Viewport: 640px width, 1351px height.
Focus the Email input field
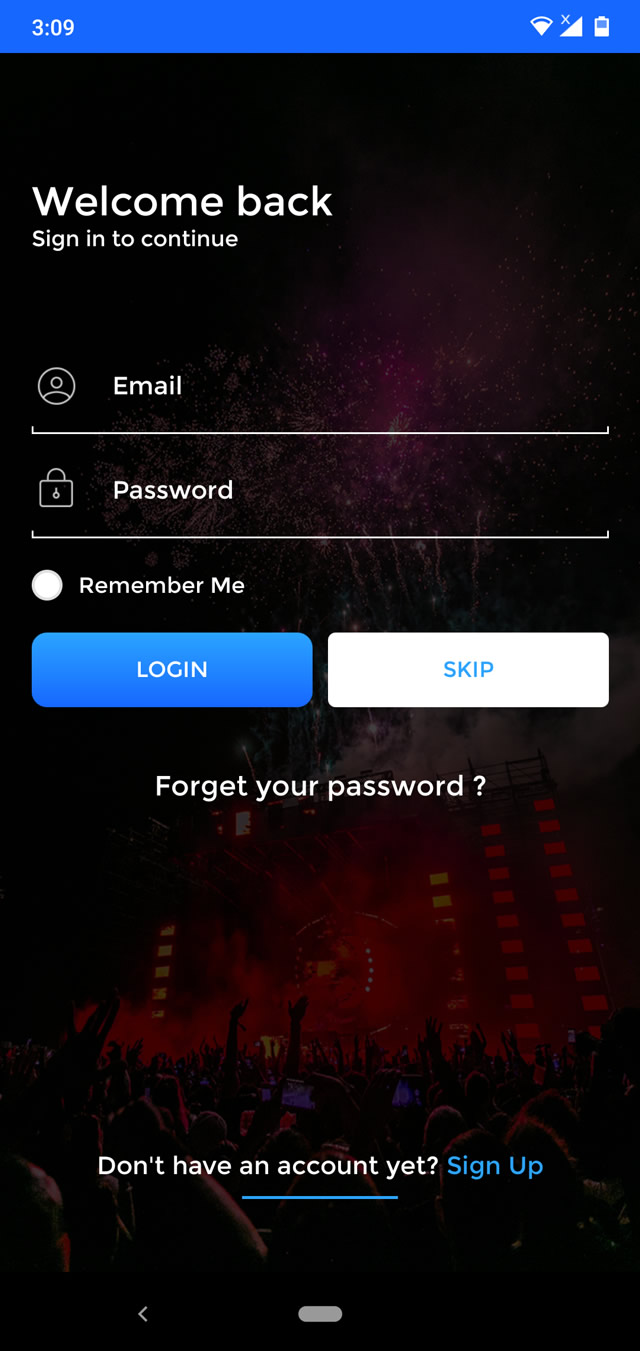tap(320, 386)
